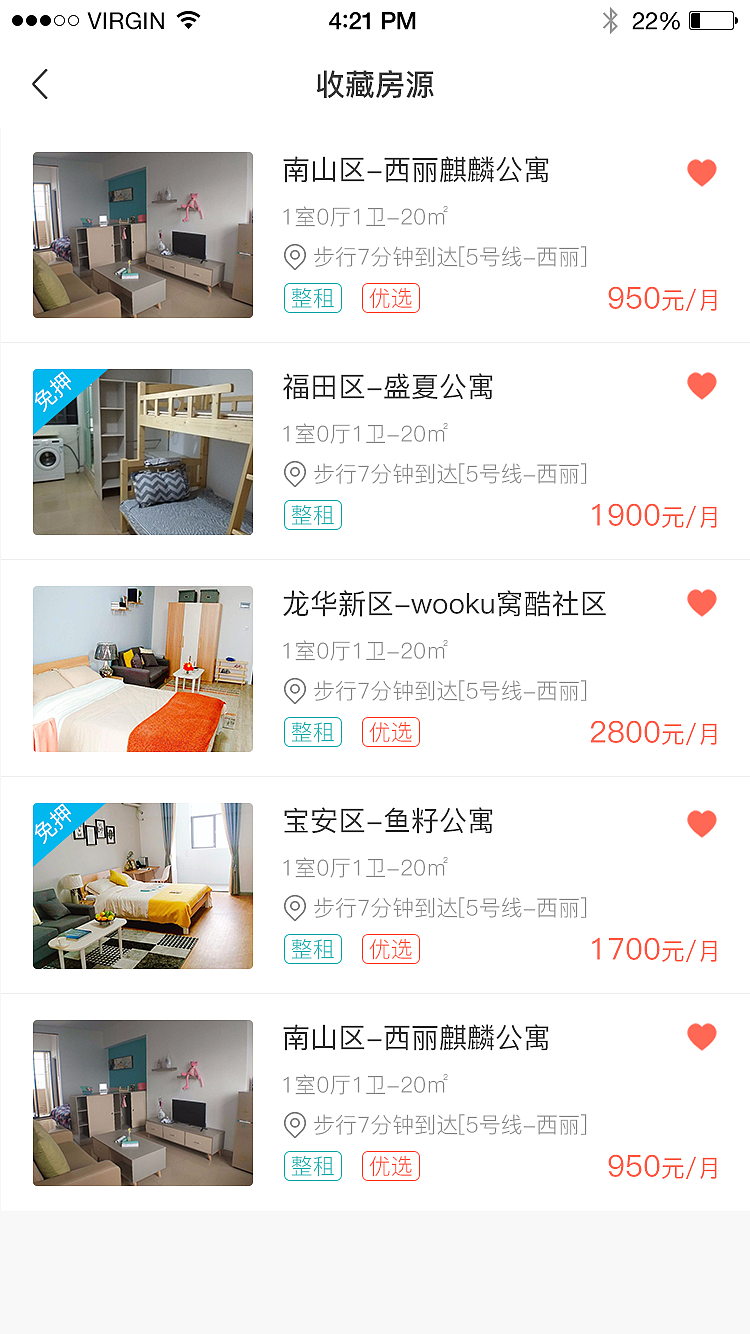
Task: Unfavorite 盛夏公寓 by tapping its heart
Action: pos(701,386)
